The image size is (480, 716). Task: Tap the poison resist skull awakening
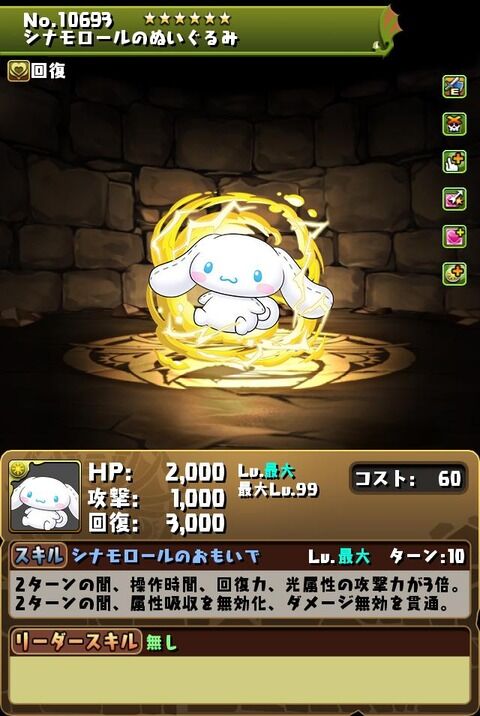coord(454,124)
